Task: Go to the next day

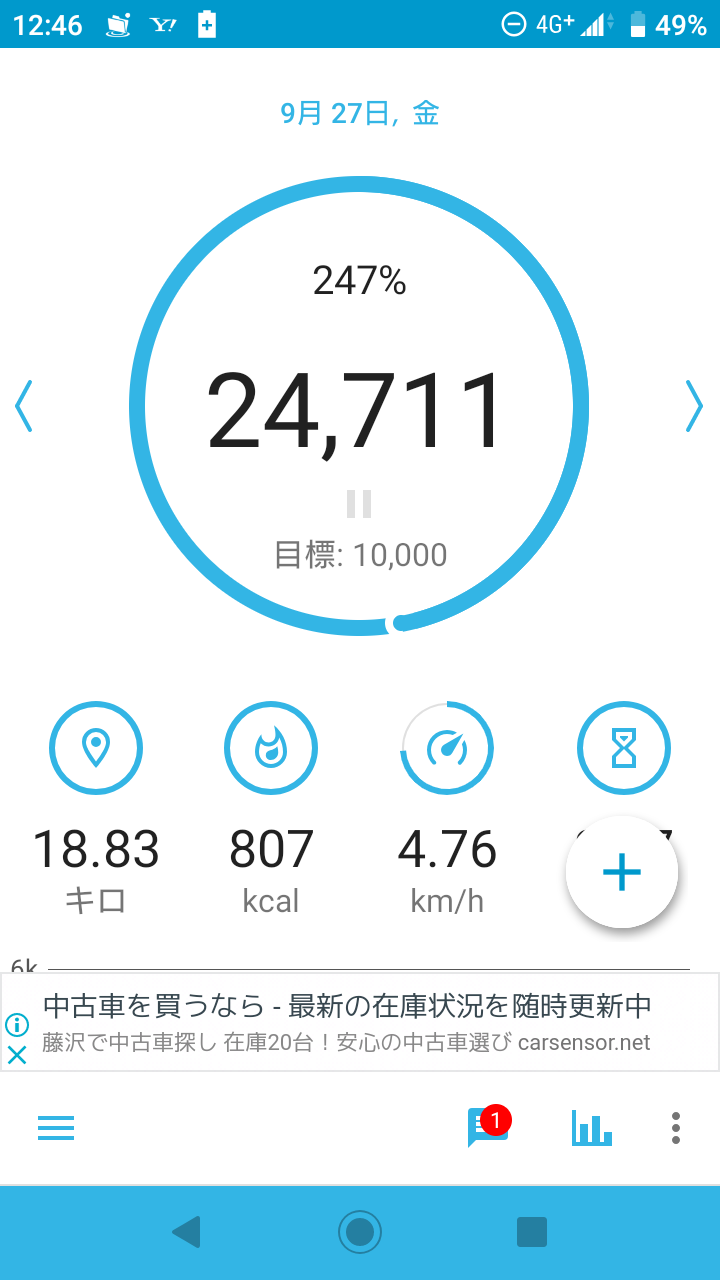Action: point(694,406)
